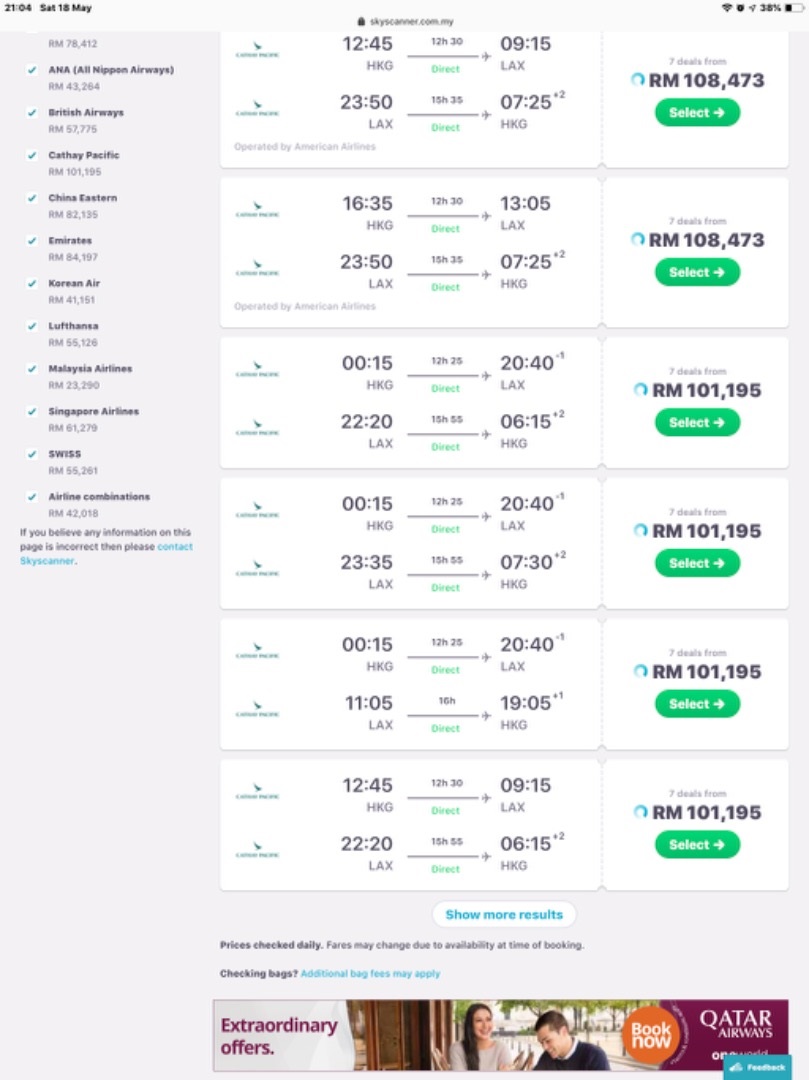The width and height of the screenshot is (809, 1080).
Task: Deselect Lufthansa in airline filters
Action: (33, 326)
